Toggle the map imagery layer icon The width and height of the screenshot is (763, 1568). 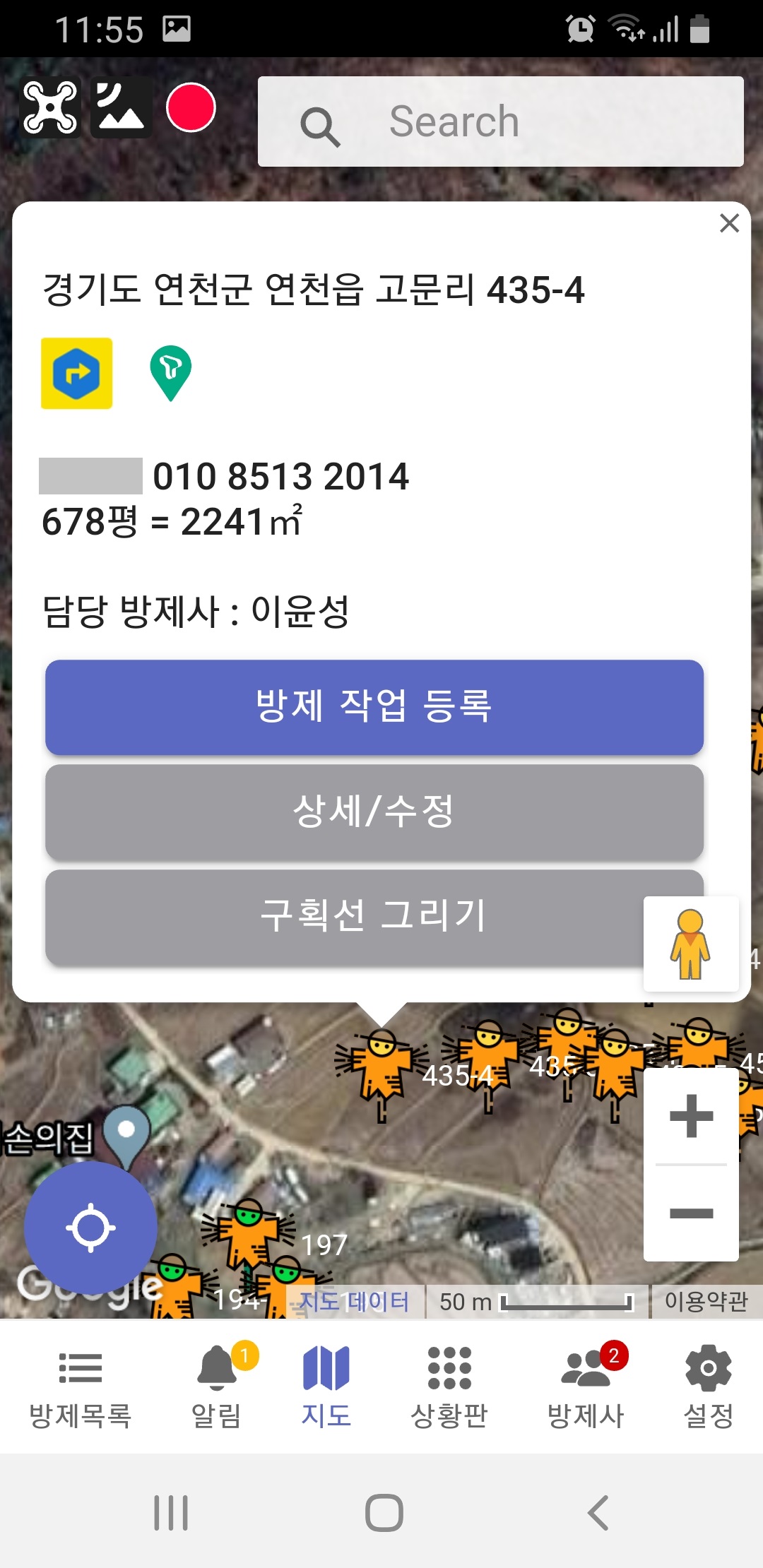pos(121,107)
